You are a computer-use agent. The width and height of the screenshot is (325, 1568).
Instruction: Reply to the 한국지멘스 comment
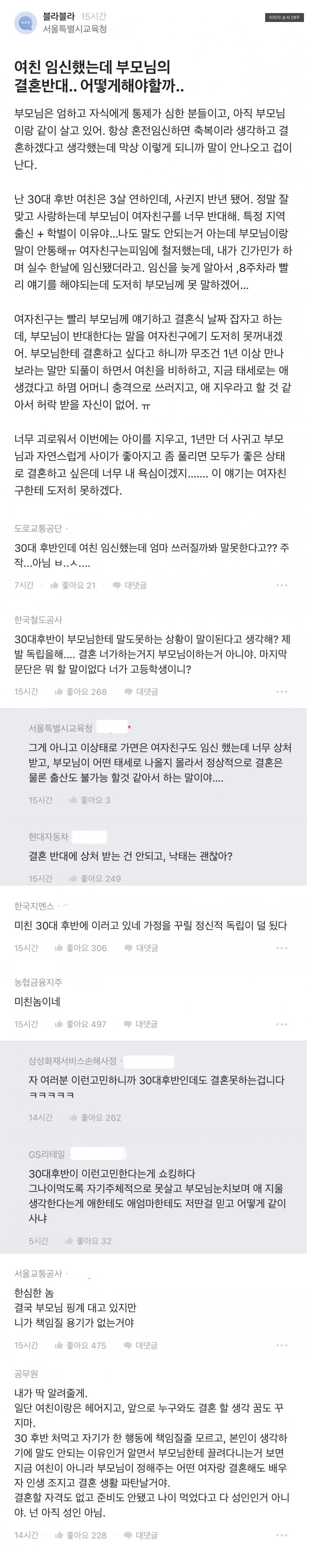[x=141, y=948]
